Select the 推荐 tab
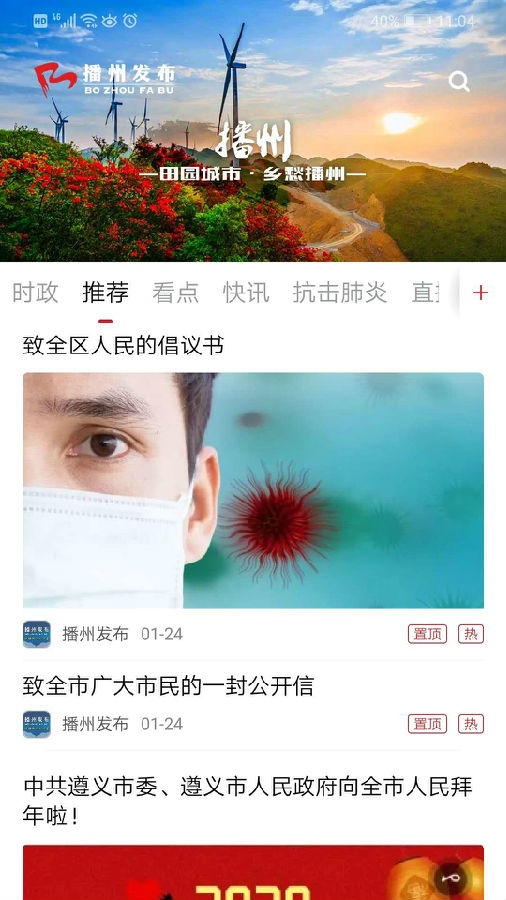Screen dimensions: 506x900 coord(106,293)
